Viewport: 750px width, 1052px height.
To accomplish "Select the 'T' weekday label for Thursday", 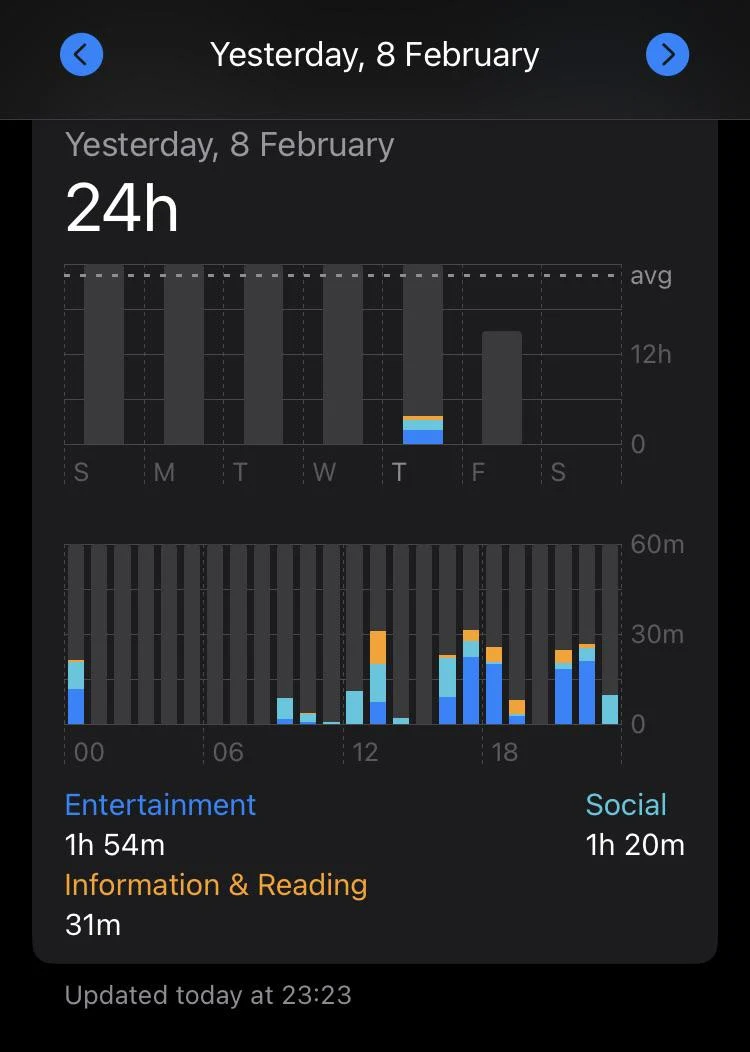I will click(x=399, y=472).
